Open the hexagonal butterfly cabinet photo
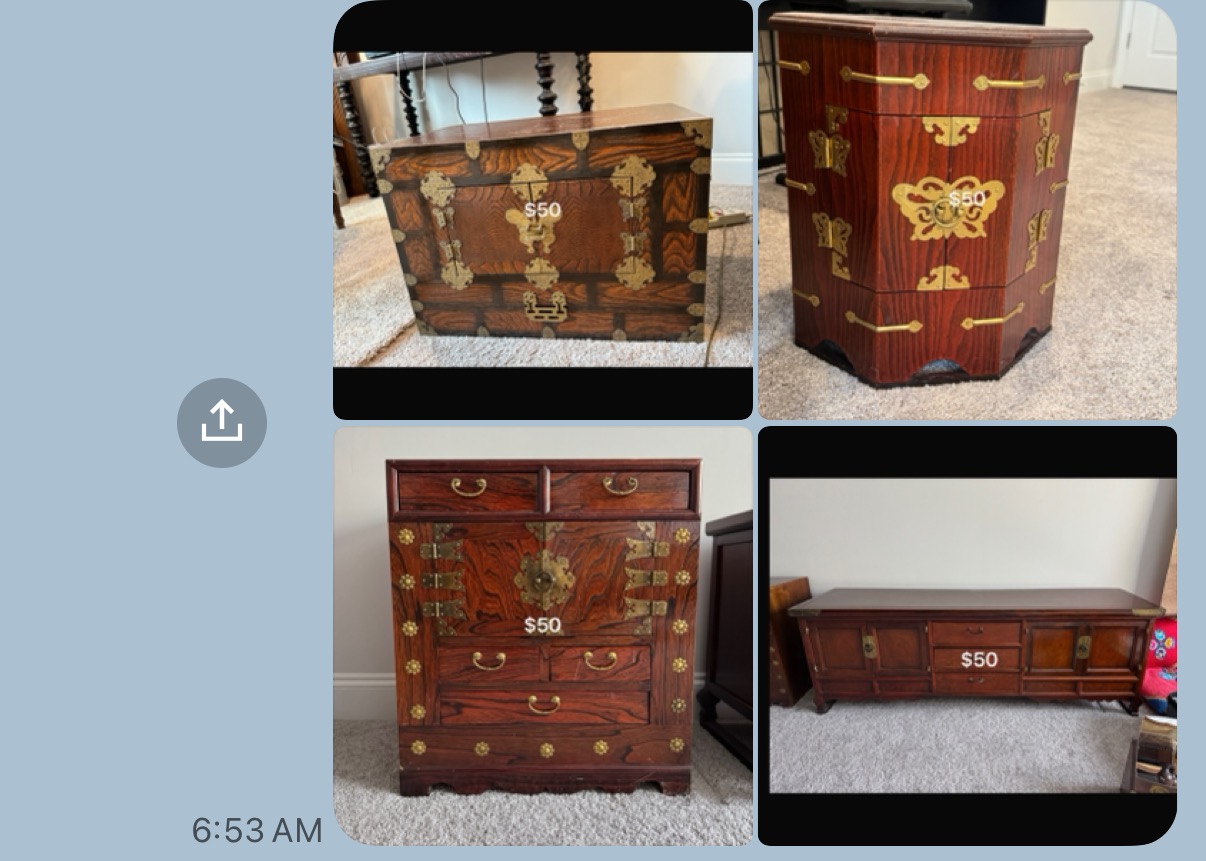Screen dimensions: 1206x861 pyautogui.click(x=967, y=210)
